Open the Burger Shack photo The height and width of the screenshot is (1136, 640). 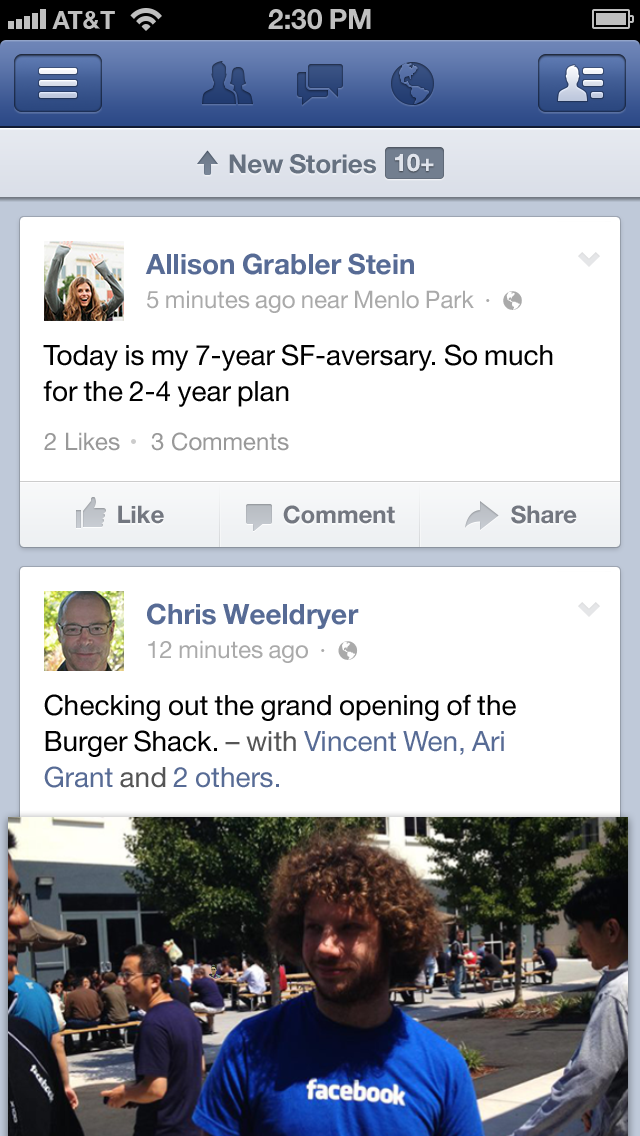(320, 975)
